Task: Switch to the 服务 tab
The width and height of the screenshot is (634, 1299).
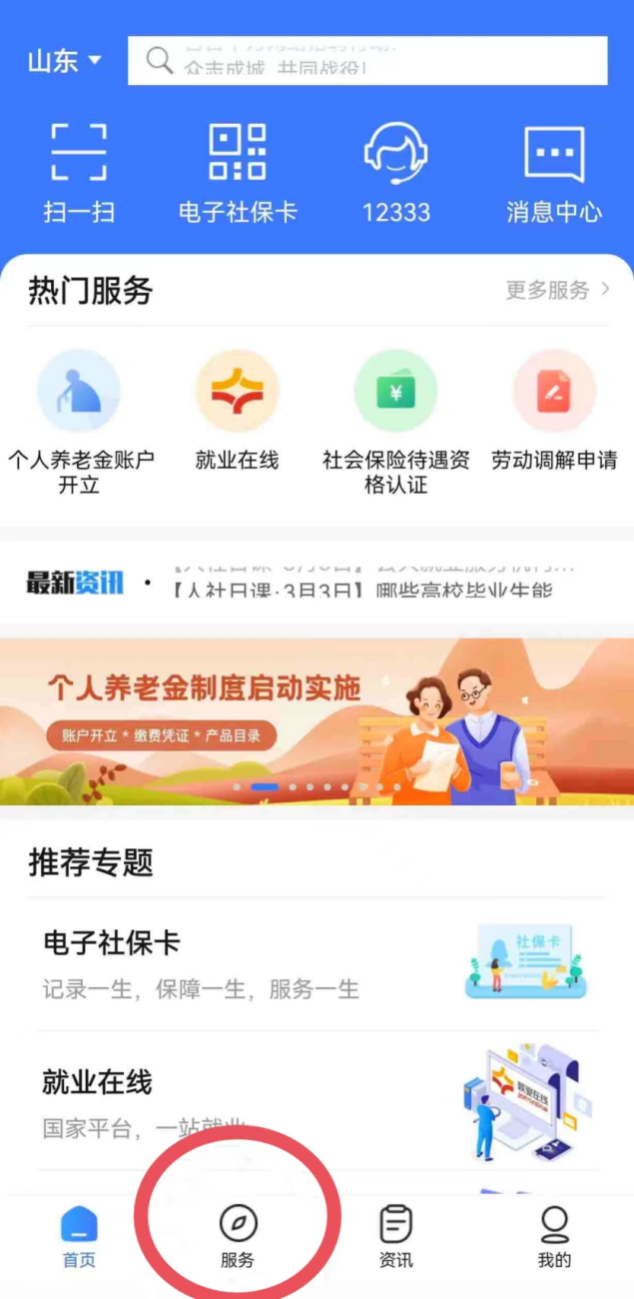Action: coord(238,1236)
